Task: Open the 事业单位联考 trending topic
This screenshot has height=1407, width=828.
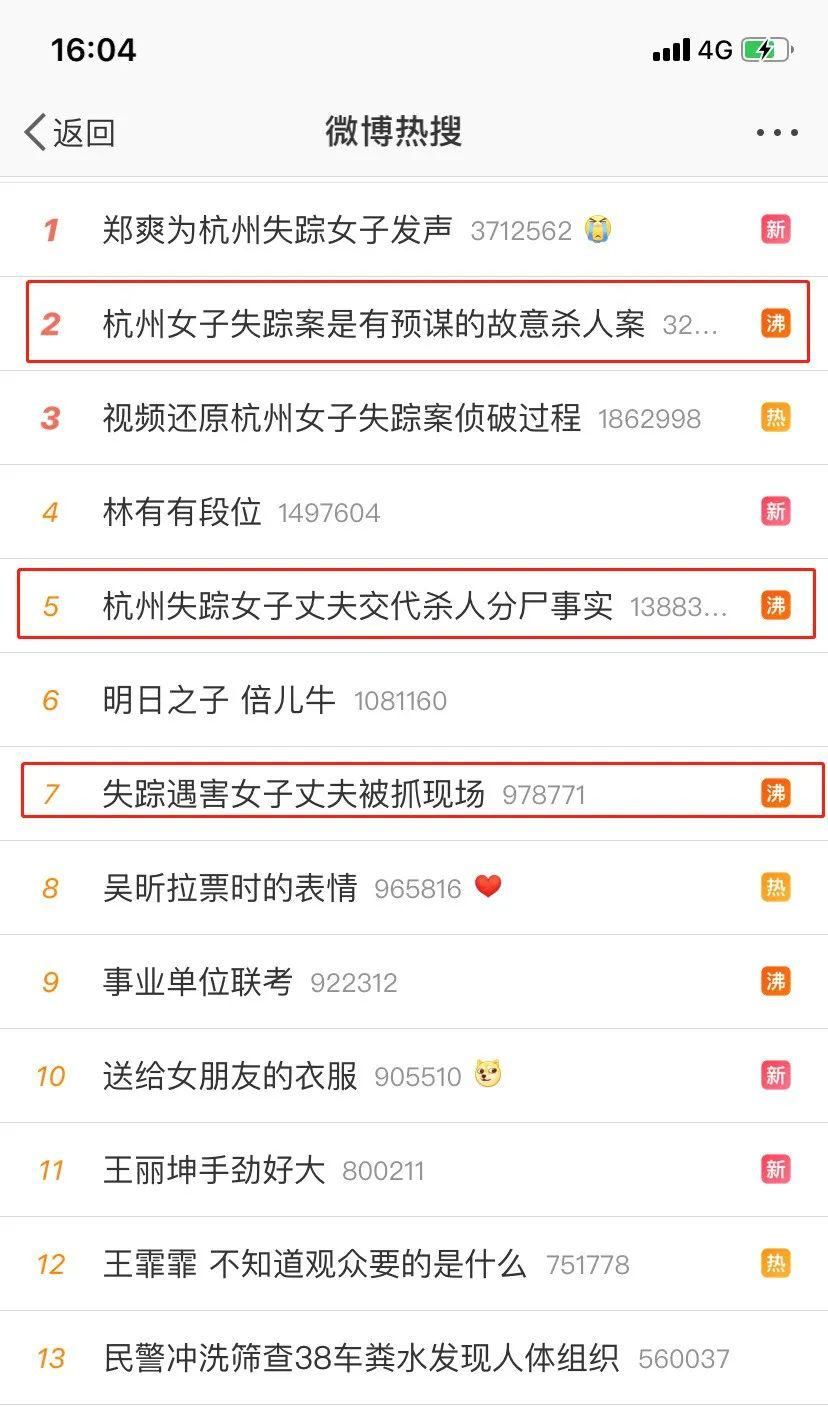Action: pos(198,982)
